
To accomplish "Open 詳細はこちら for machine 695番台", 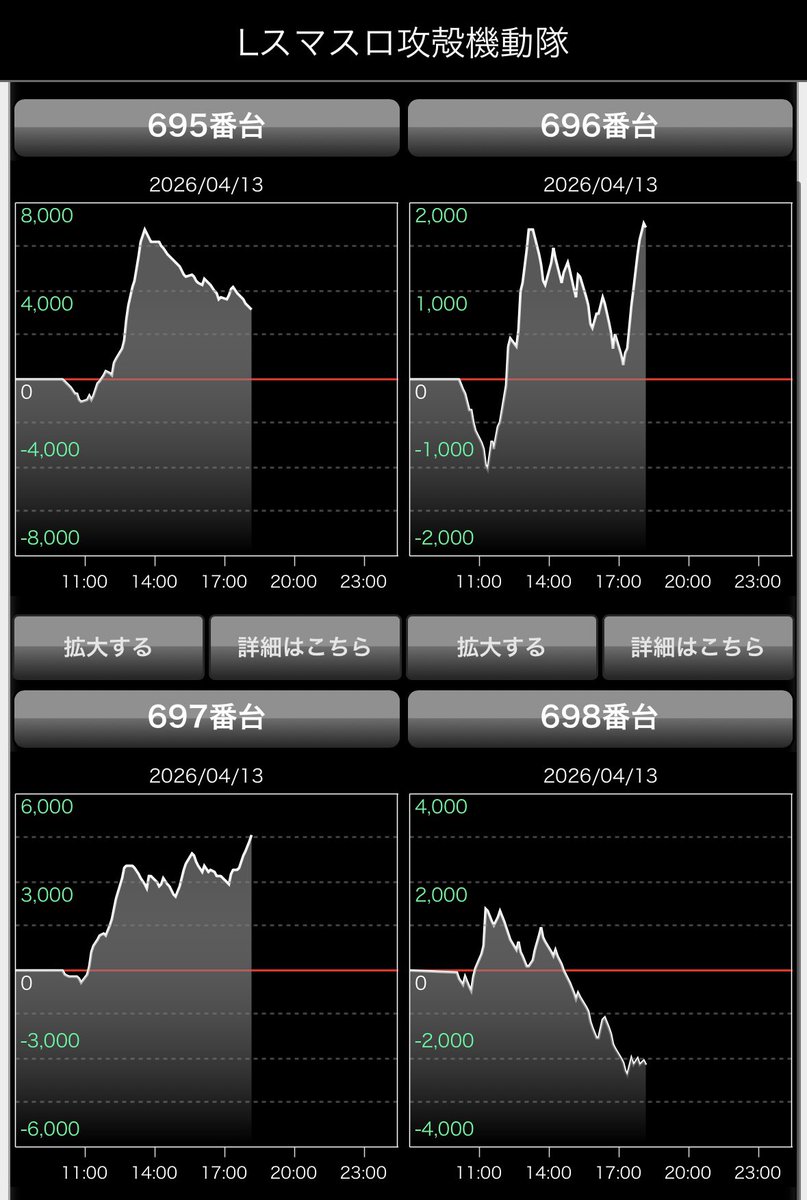I will (305, 647).
